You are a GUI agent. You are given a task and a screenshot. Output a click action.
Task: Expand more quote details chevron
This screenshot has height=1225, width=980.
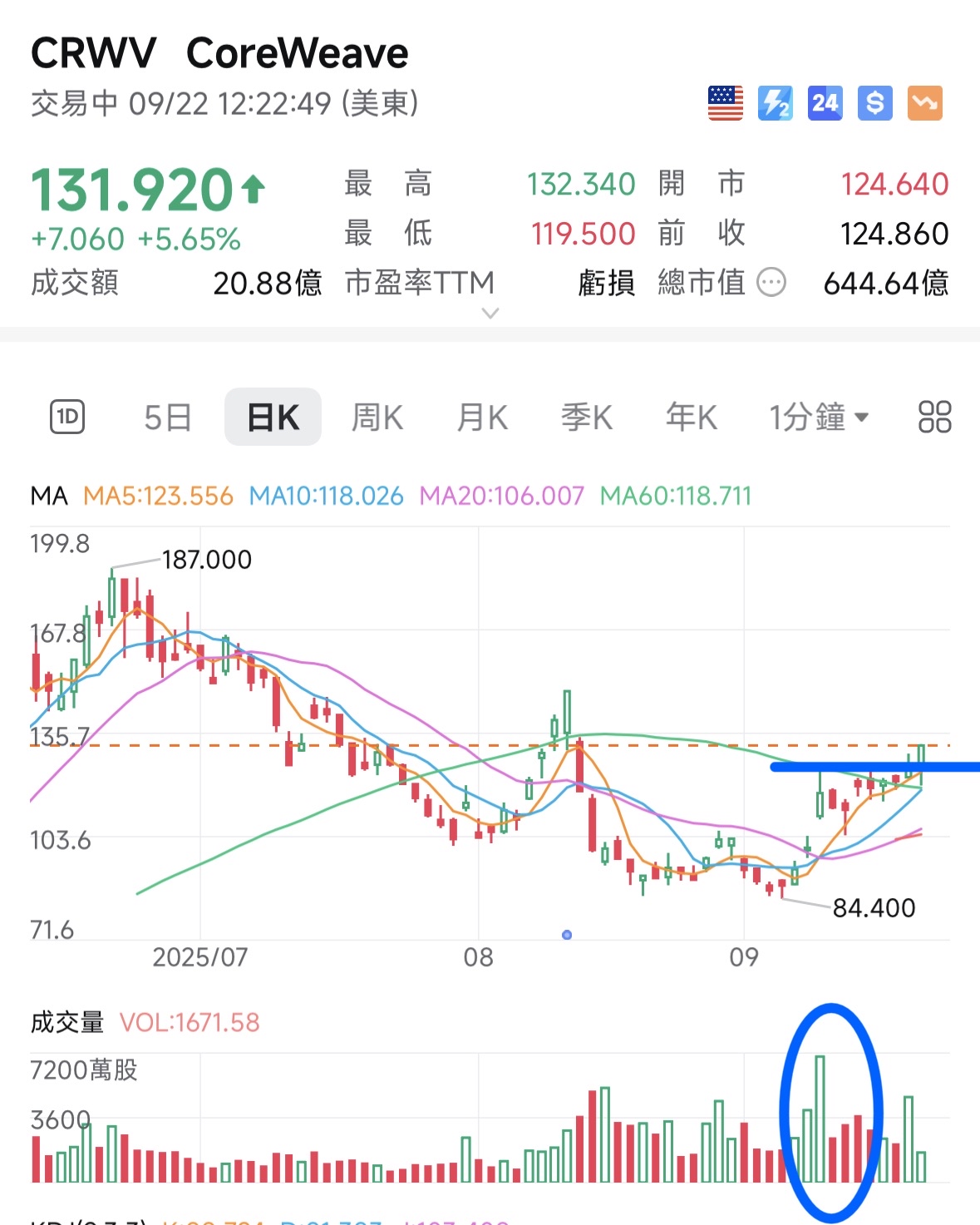coord(490,314)
